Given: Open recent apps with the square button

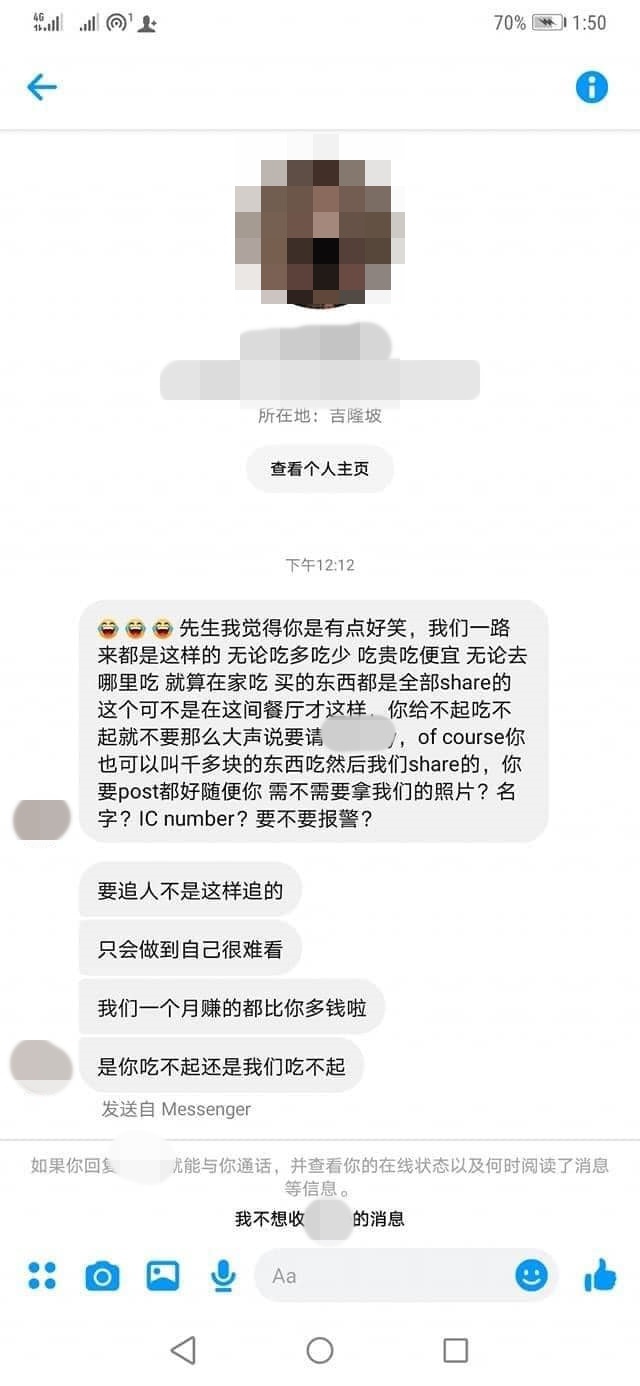Looking at the screenshot, I should pos(455,1350).
